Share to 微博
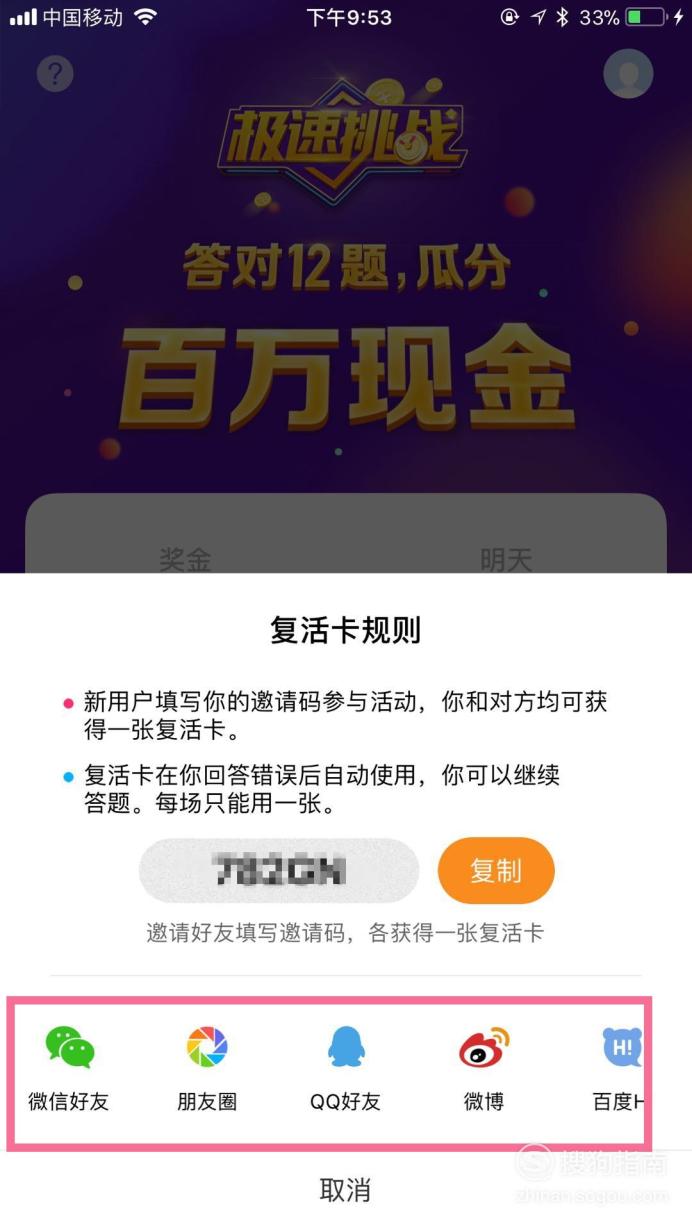This screenshot has height=1230, width=692. [484, 1068]
